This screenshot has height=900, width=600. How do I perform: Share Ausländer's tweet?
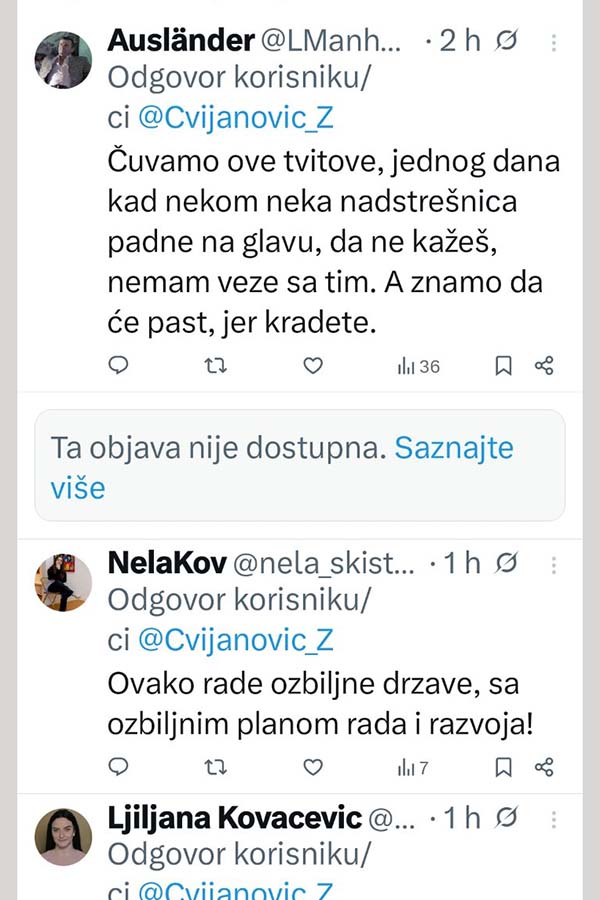544,366
